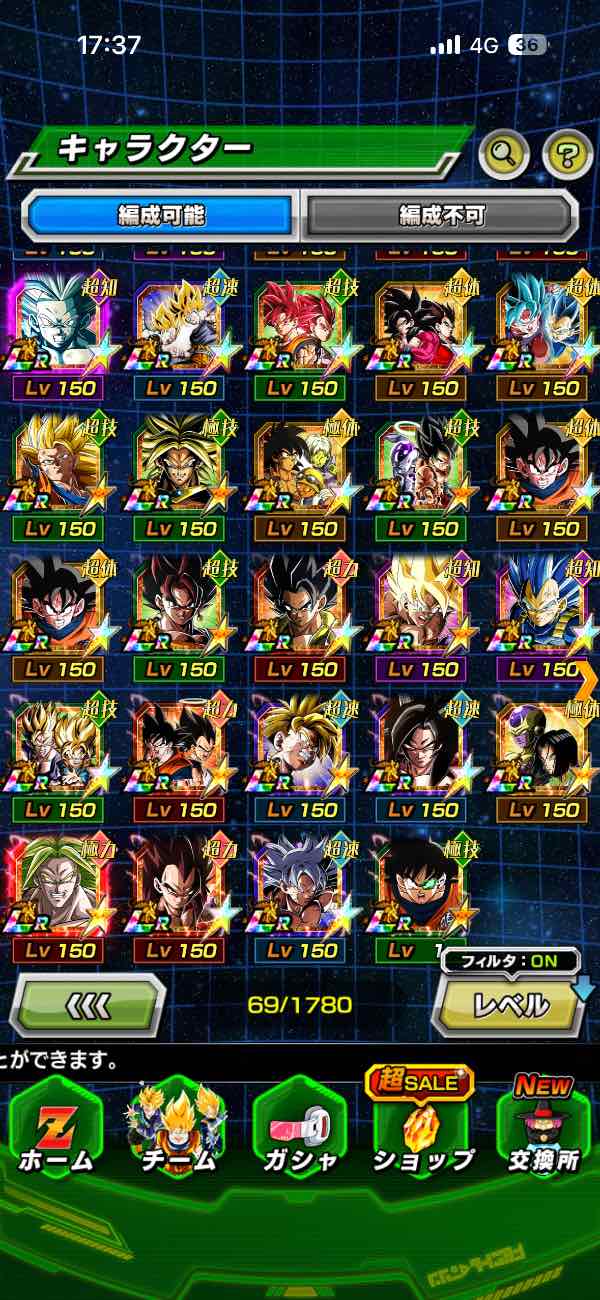Switch to the 編成可能 tab
600x1300 pixels.
[161, 214]
